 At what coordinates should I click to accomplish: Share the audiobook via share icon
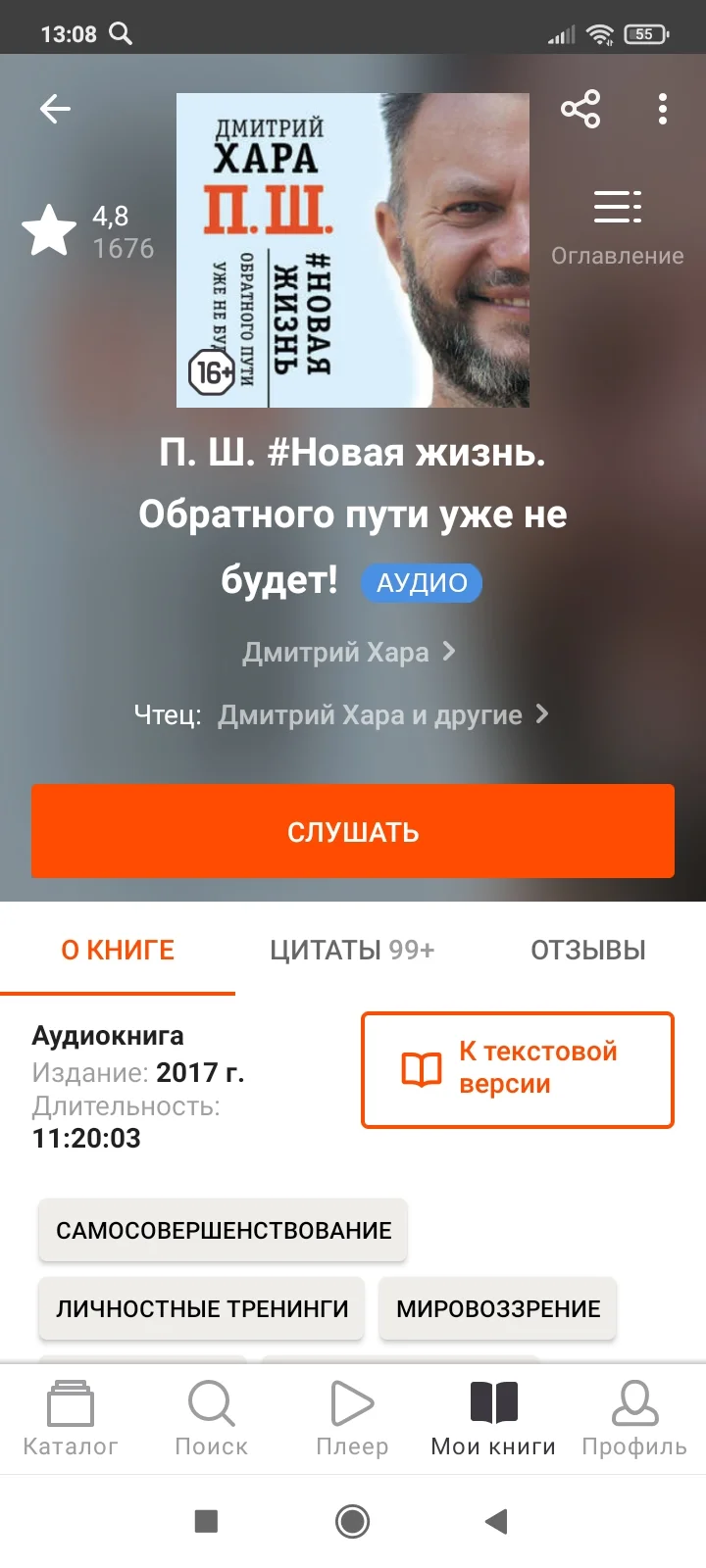click(x=580, y=110)
